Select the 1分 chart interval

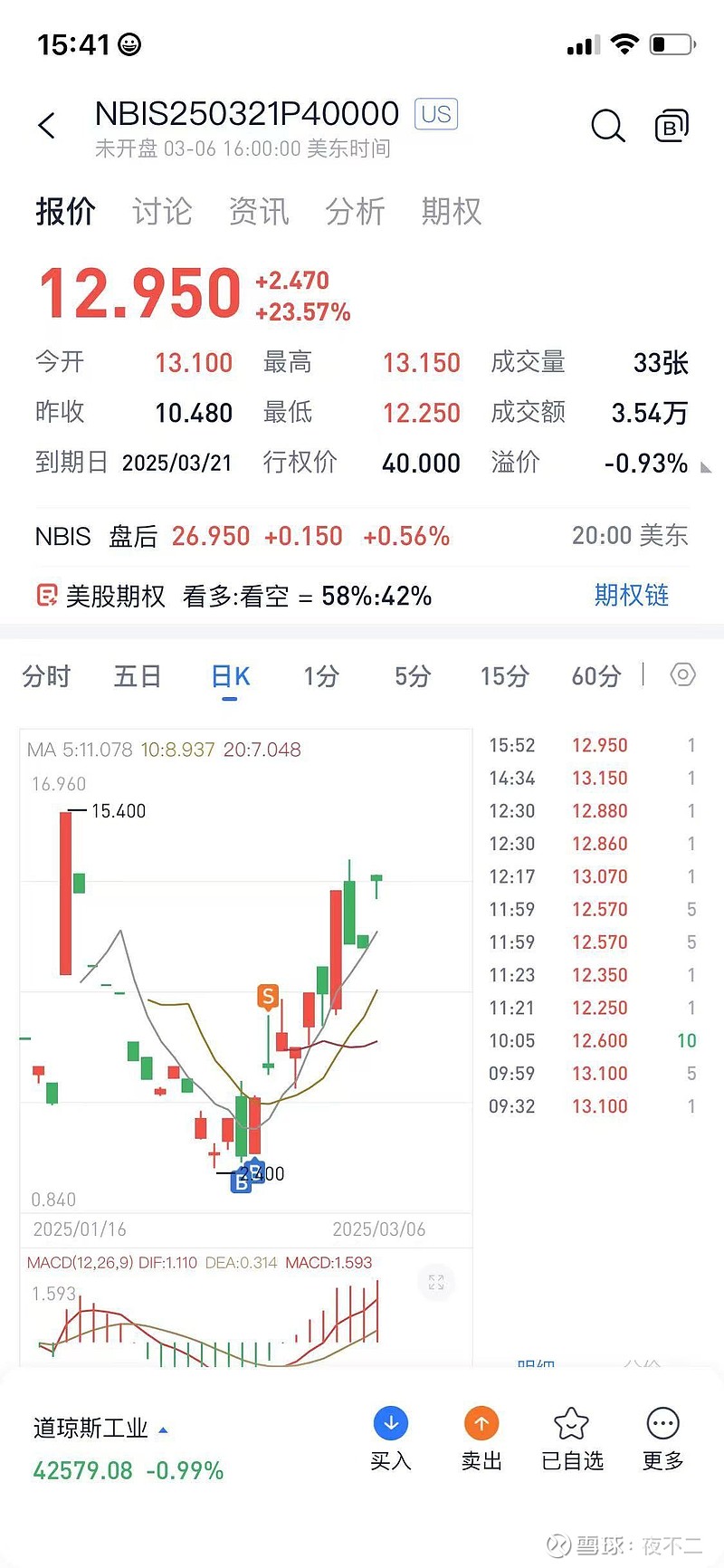pos(321,676)
